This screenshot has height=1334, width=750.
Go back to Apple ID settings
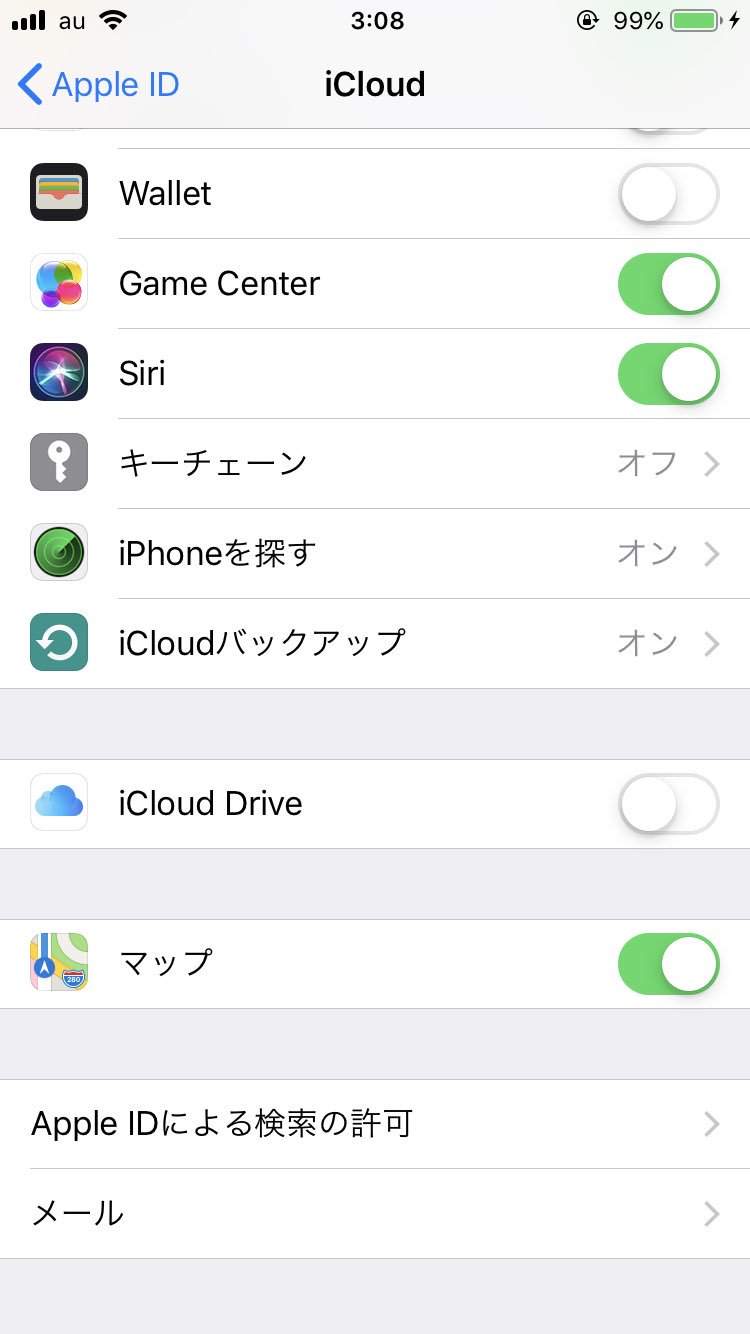(98, 85)
